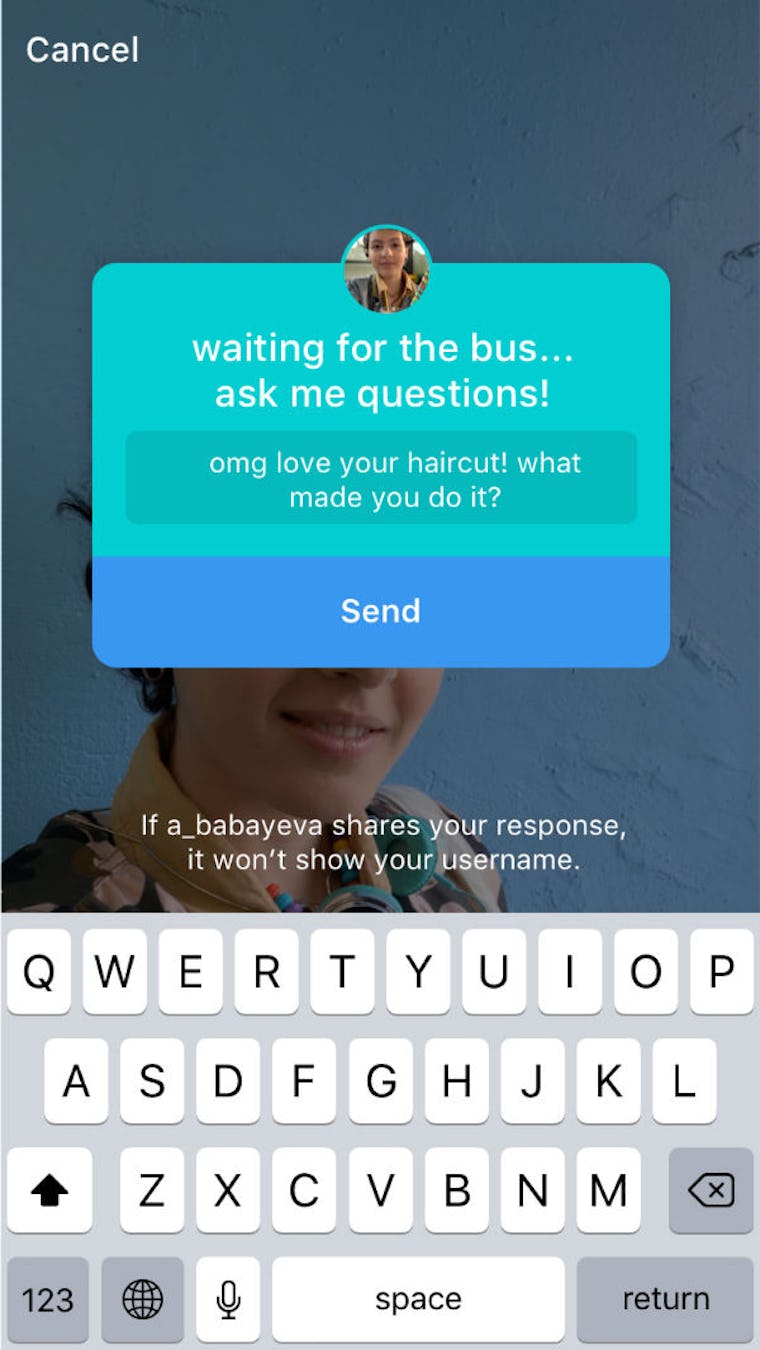Tap the P key on the keyboard
The width and height of the screenshot is (760, 1350).
click(x=722, y=971)
